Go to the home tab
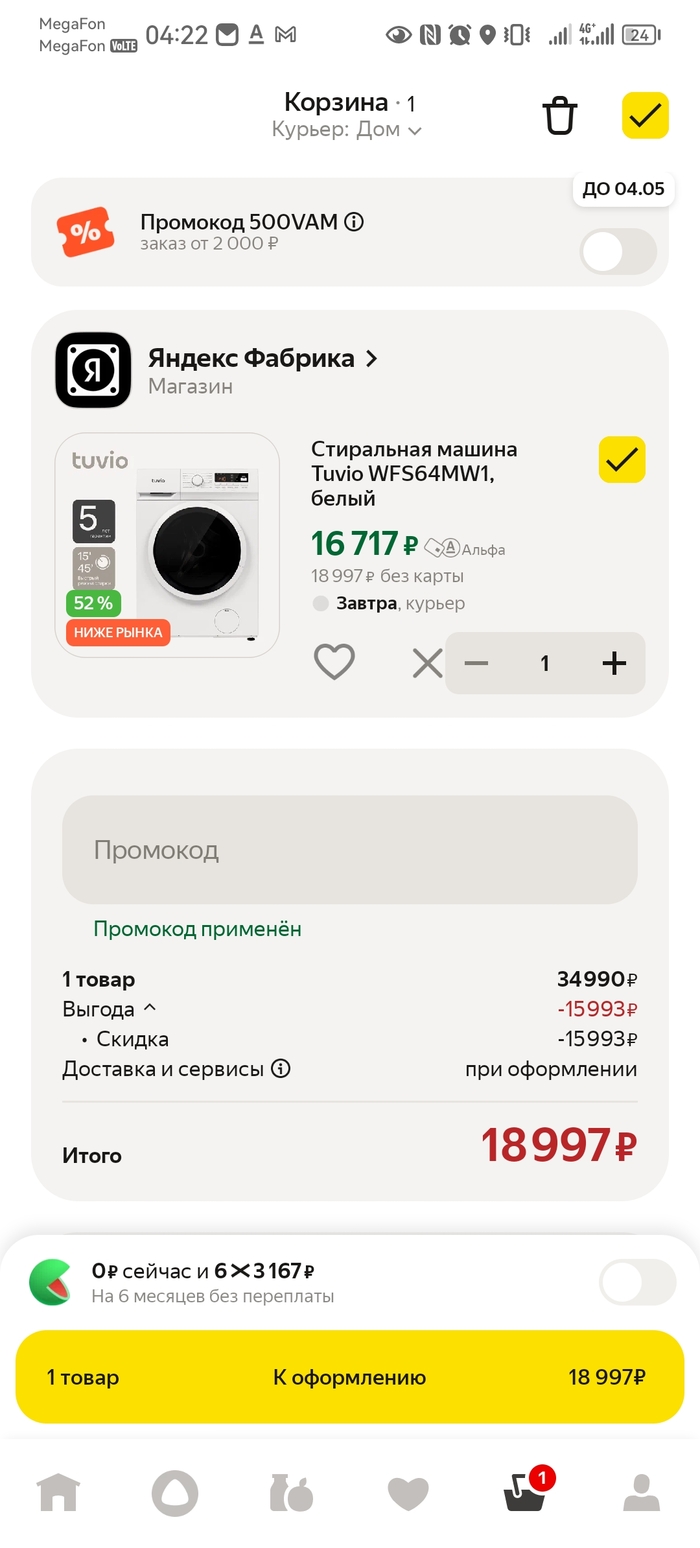The image size is (700, 1548). click(58, 1493)
